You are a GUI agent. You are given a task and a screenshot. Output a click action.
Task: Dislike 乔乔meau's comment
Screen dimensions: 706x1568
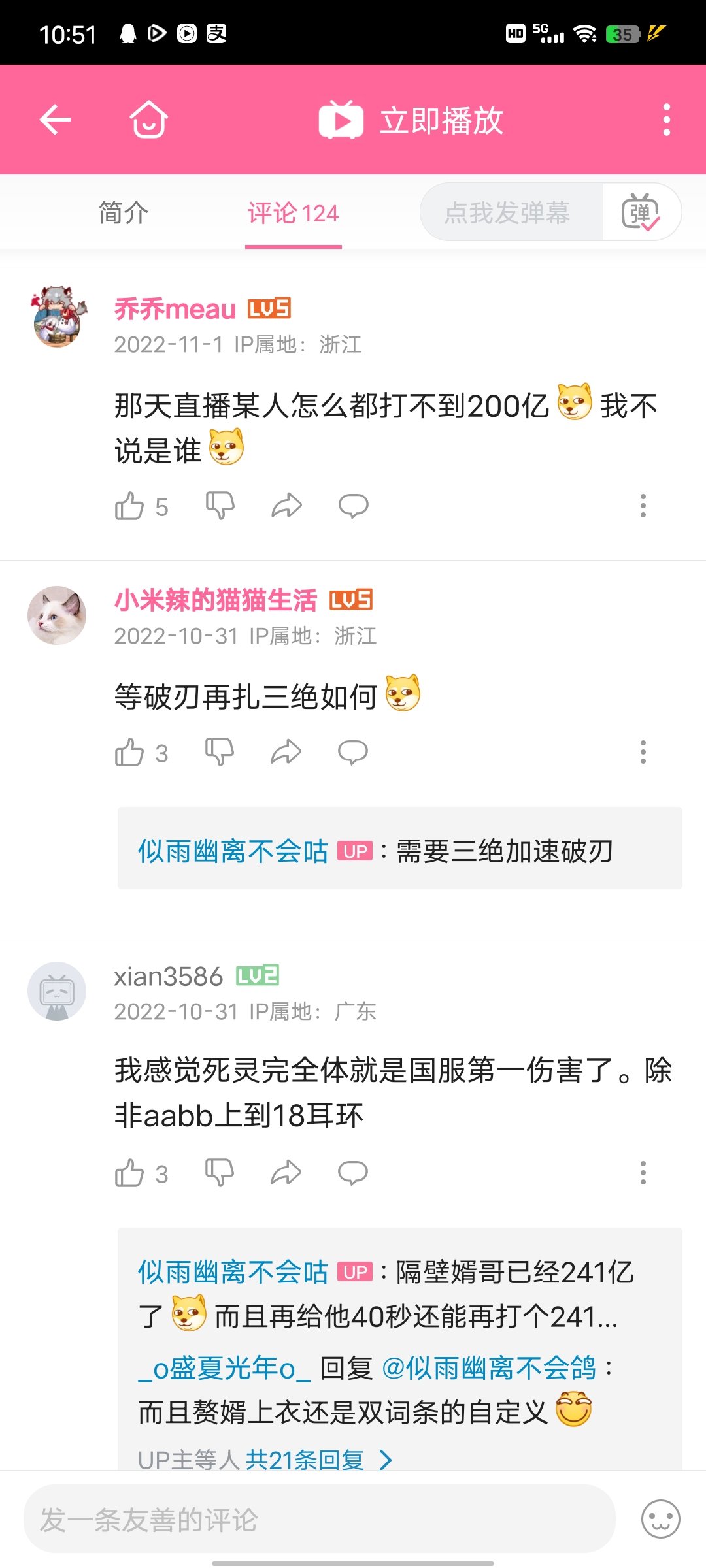220,506
